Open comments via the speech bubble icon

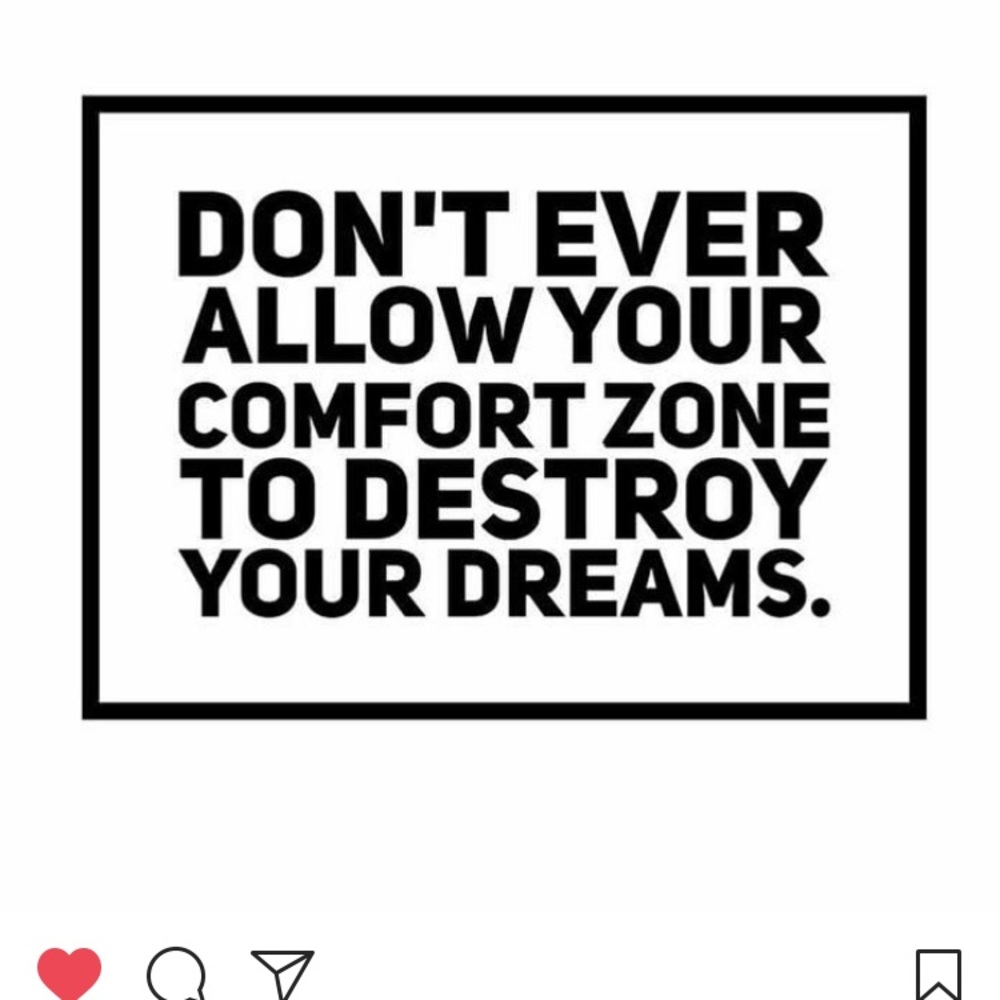[176, 974]
